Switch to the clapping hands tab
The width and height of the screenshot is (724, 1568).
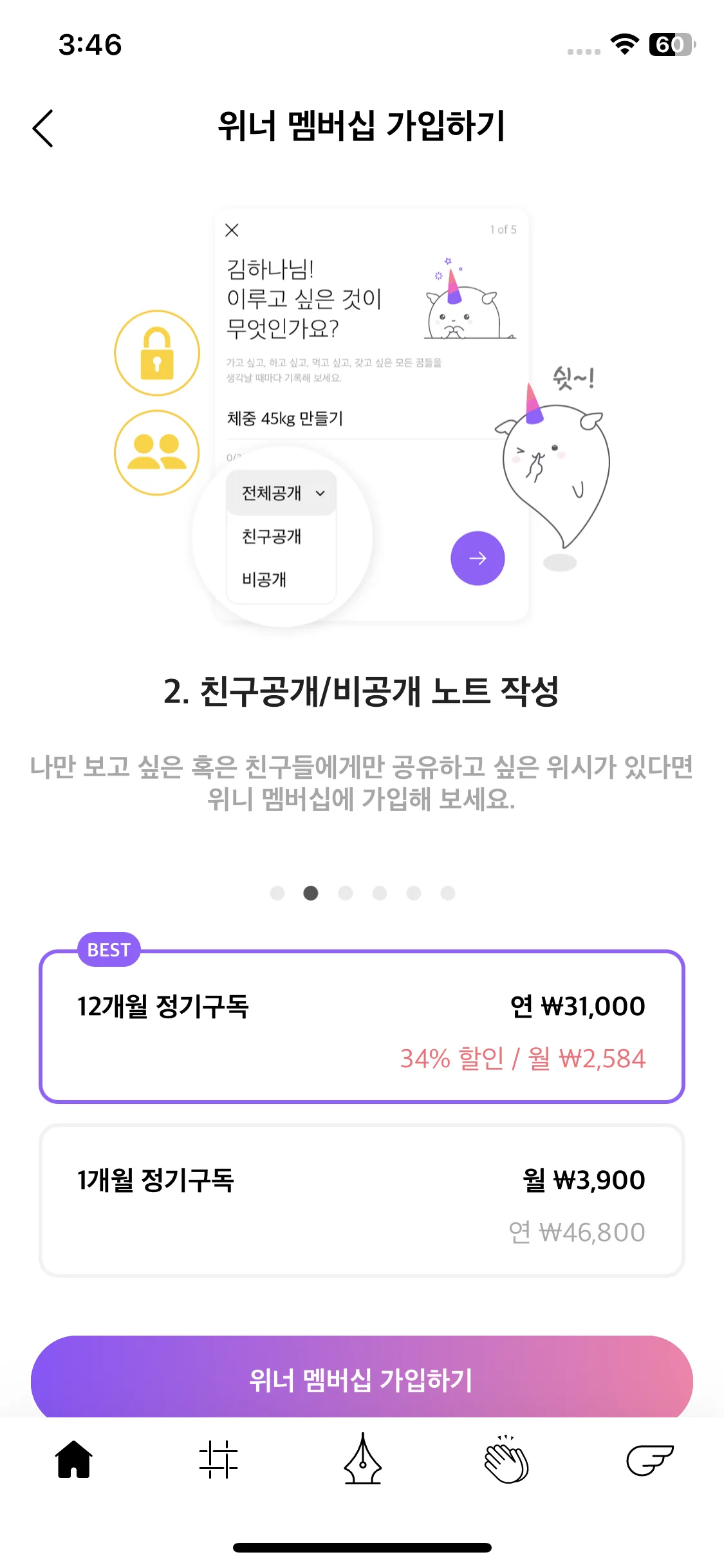(506, 1459)
